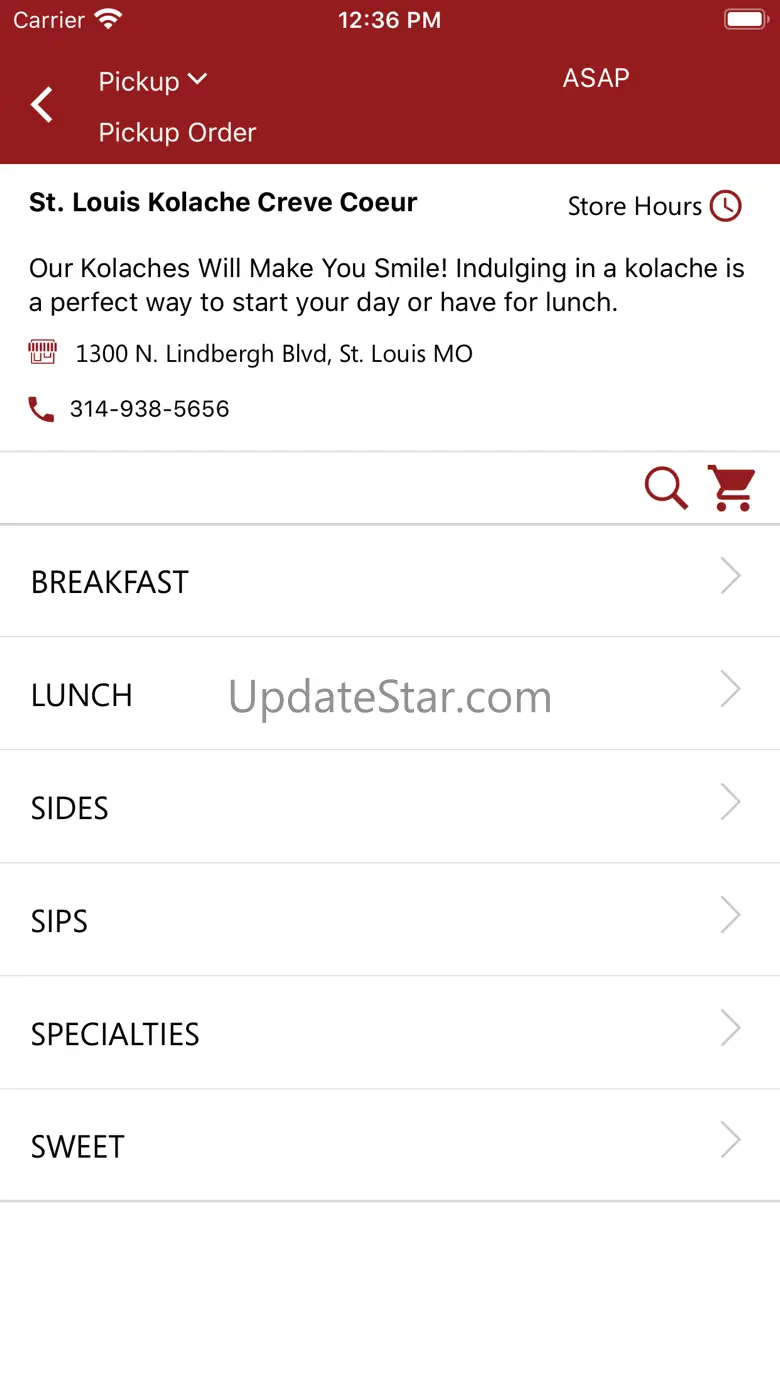Expand the Pickup order type dropdown
This screenshot has width=780, height=1387.
click(x=153, y=81)
